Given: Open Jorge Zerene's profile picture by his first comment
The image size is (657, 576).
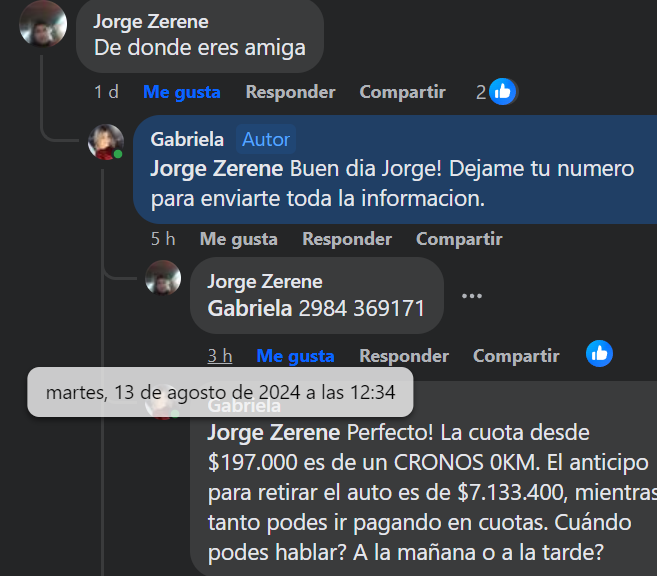Looking at the screenshot, I should [44, 24].
